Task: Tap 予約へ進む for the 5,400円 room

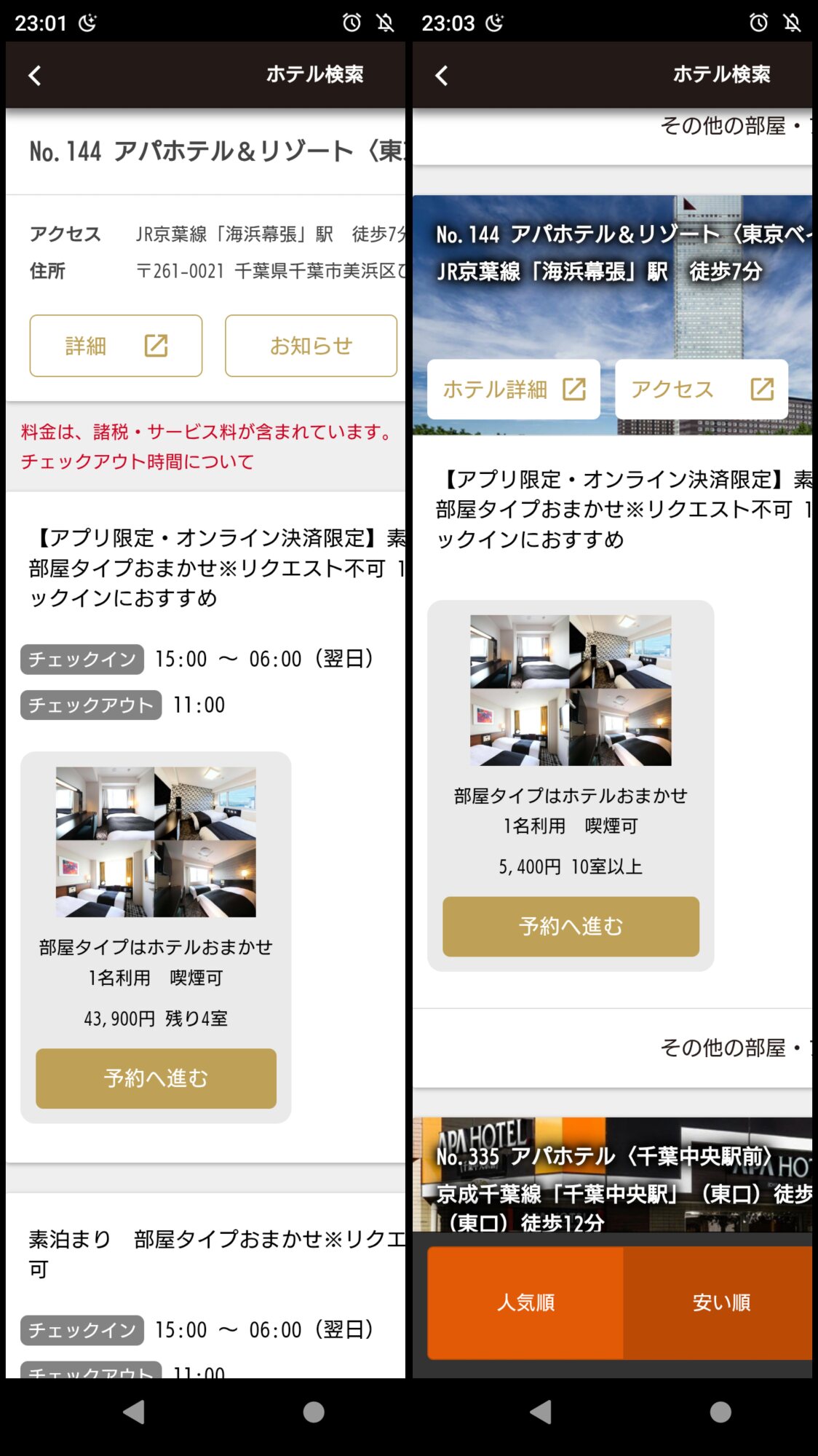Action: tap(571, 927)
